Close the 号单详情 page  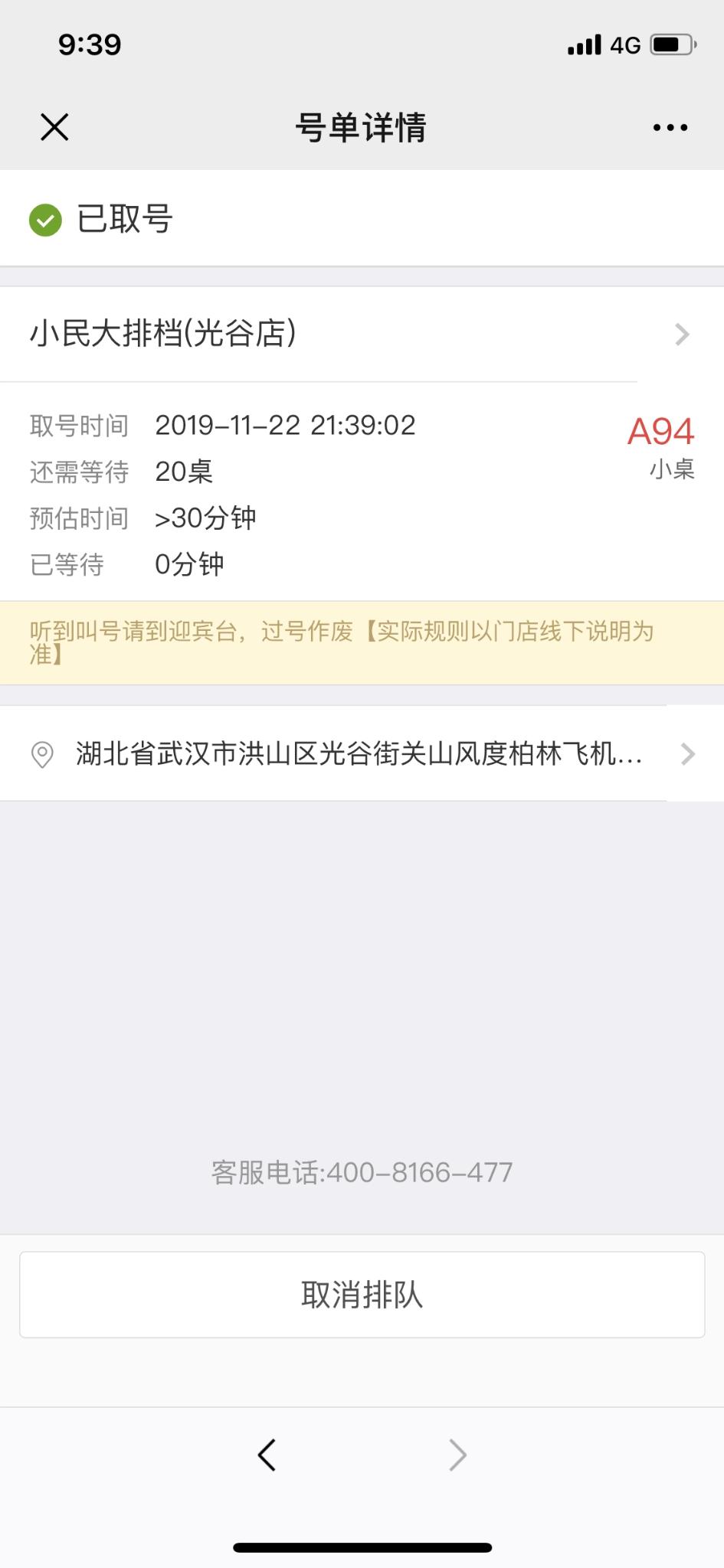click(x=54, y=127)
